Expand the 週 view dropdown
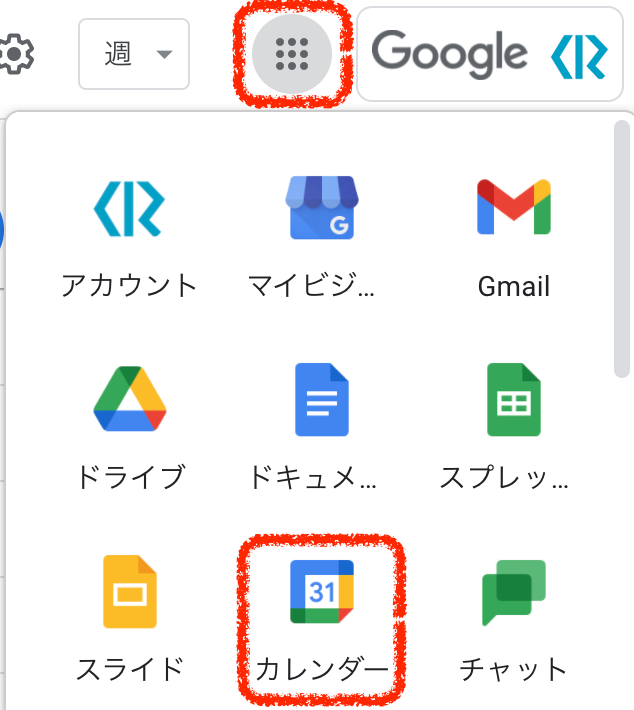The height and width of the screenshot is (710, 634). 133,54
